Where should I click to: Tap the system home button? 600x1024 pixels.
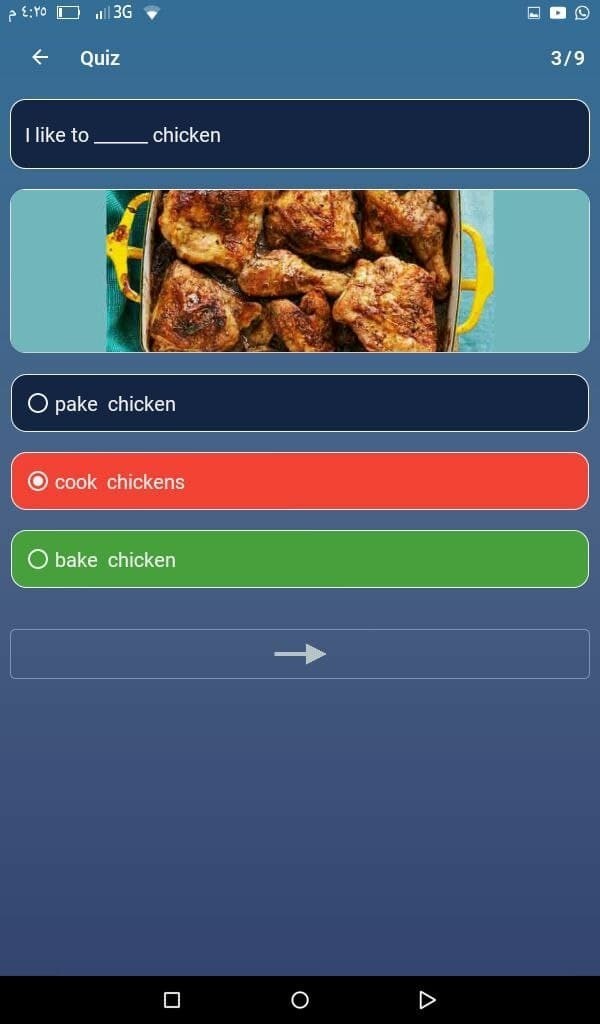tap(300, 1000)
